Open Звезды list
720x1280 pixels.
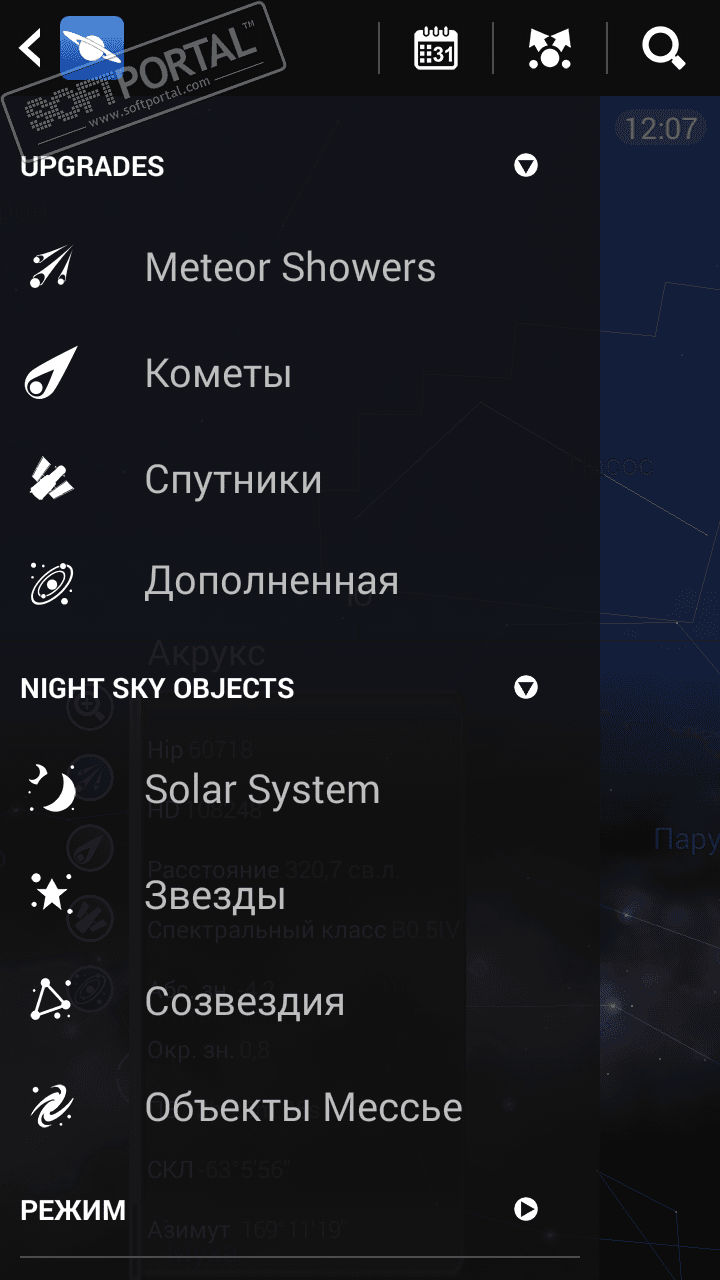pyautogui.click(x=215, y=896)
